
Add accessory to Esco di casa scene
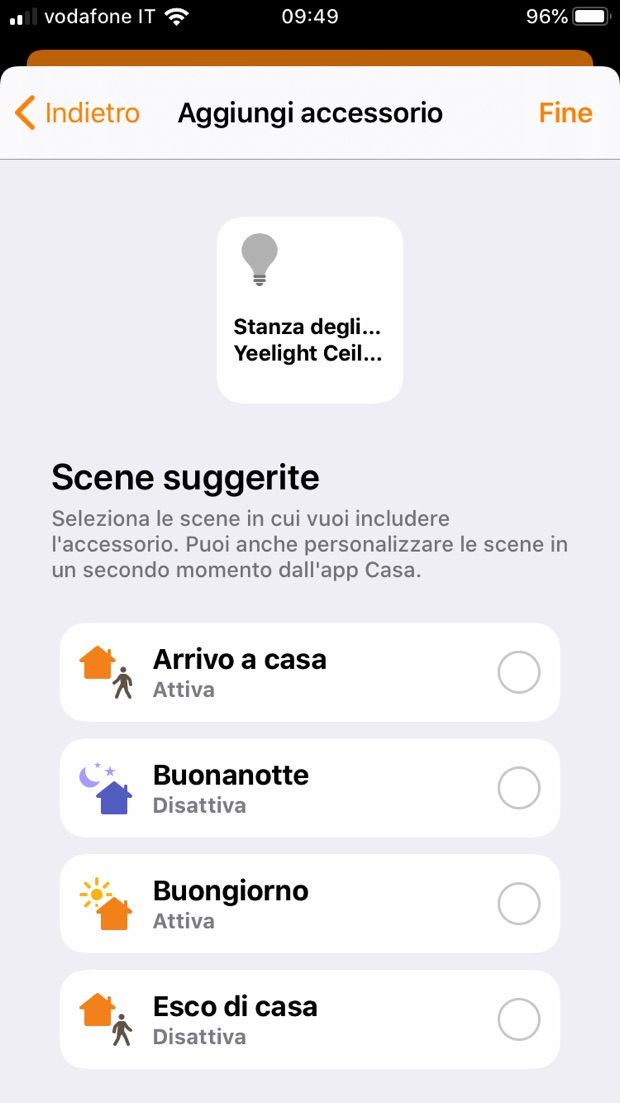click(518, 1021)
